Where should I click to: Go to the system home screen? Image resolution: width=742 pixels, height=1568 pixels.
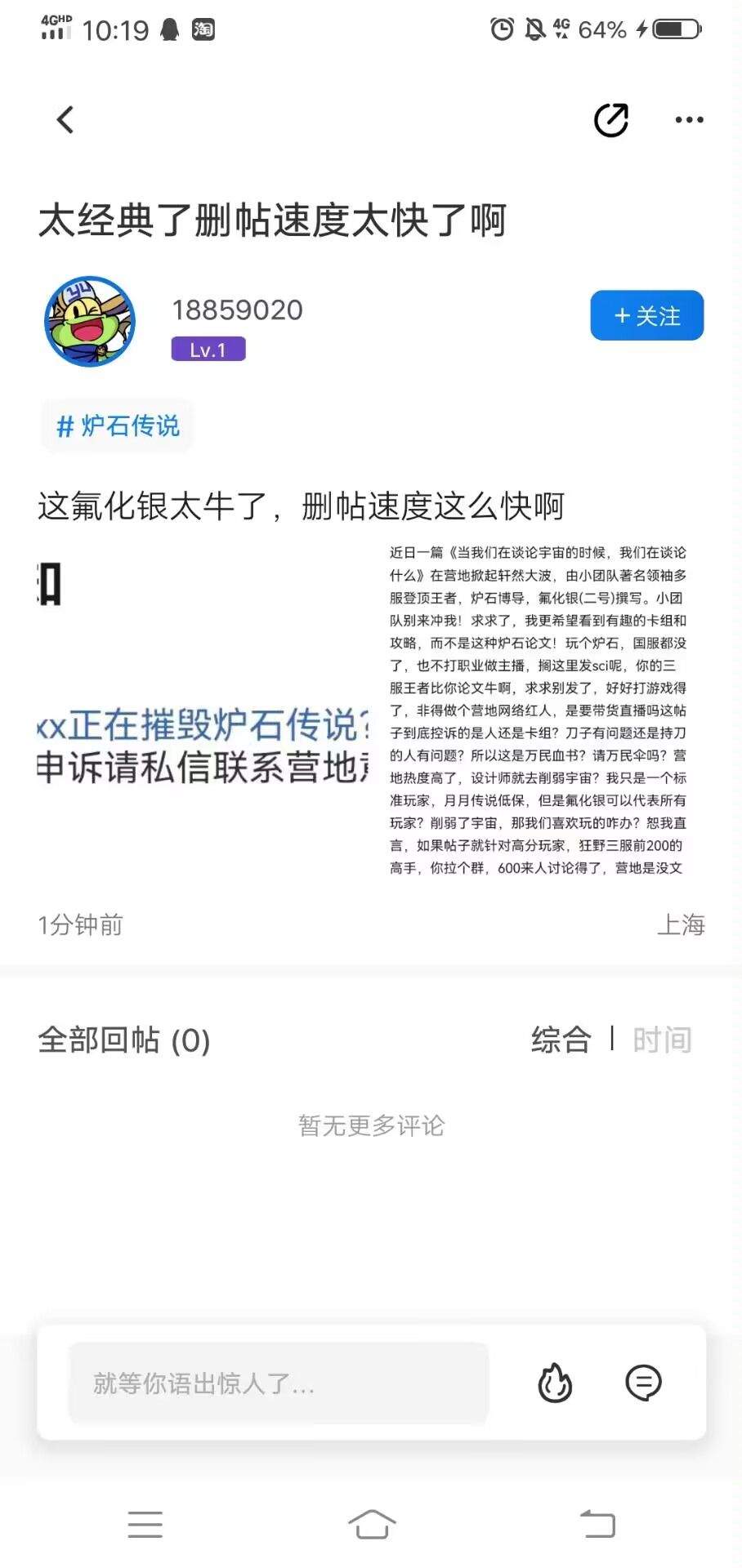click(x=372, y=1524)
